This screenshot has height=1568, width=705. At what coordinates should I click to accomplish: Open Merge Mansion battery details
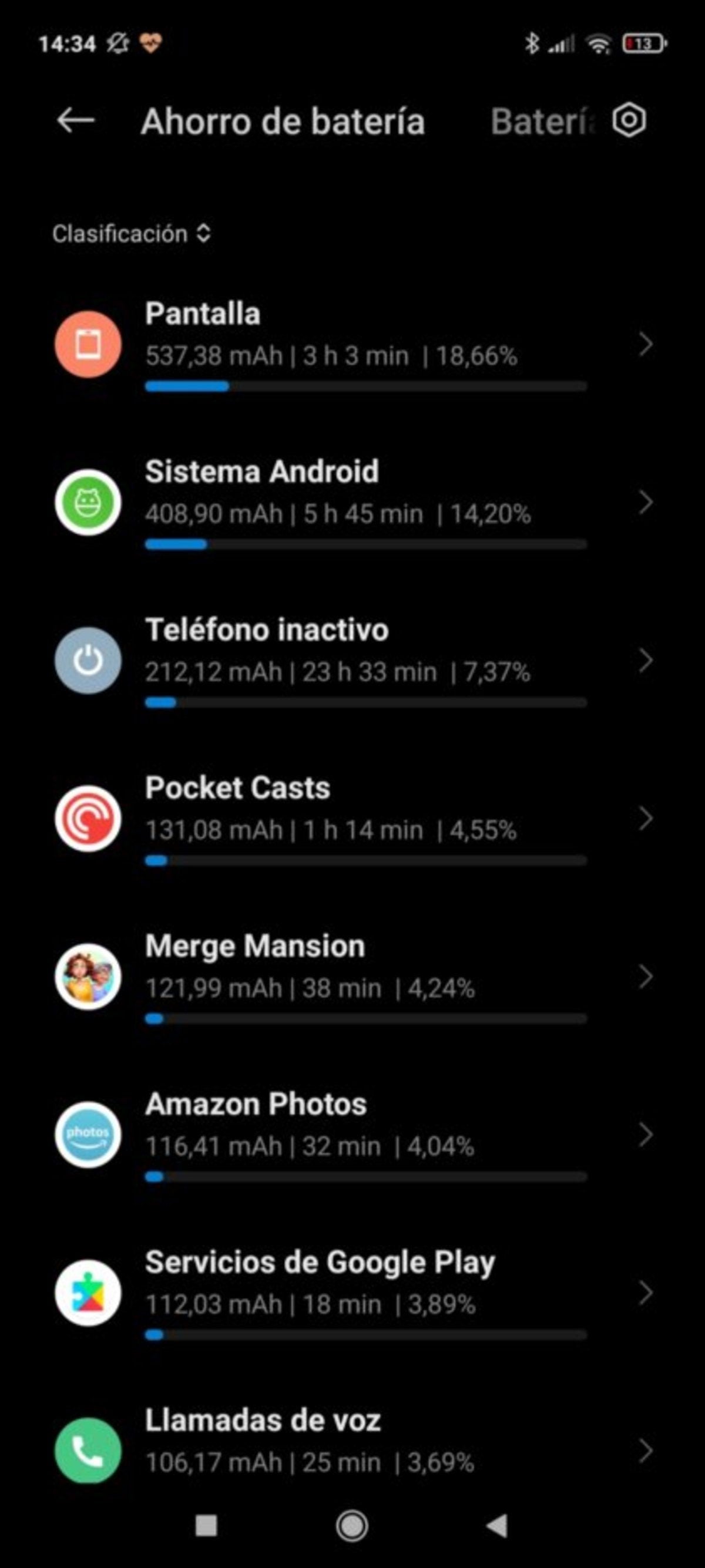tap(353, 977)
